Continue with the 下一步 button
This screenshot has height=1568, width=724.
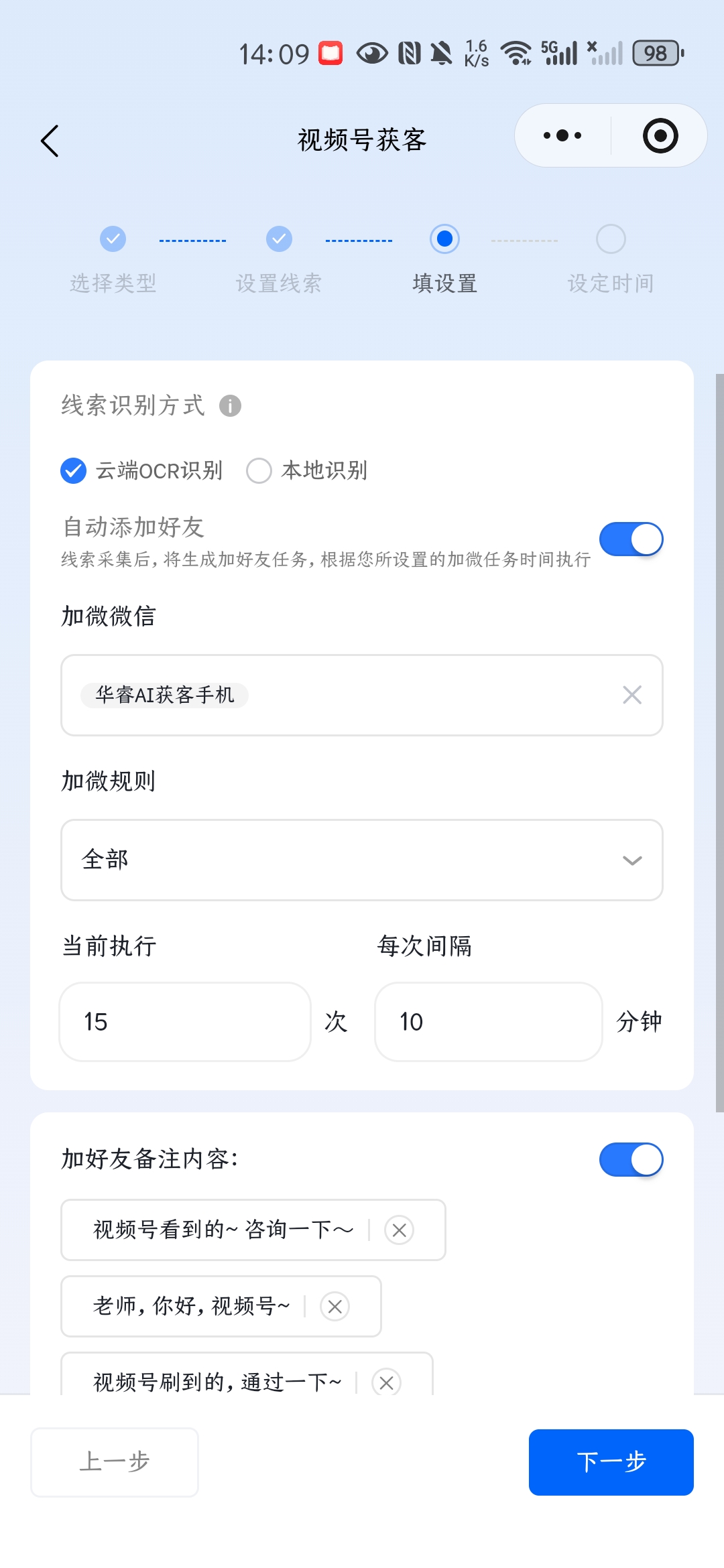click(611, 1461)
